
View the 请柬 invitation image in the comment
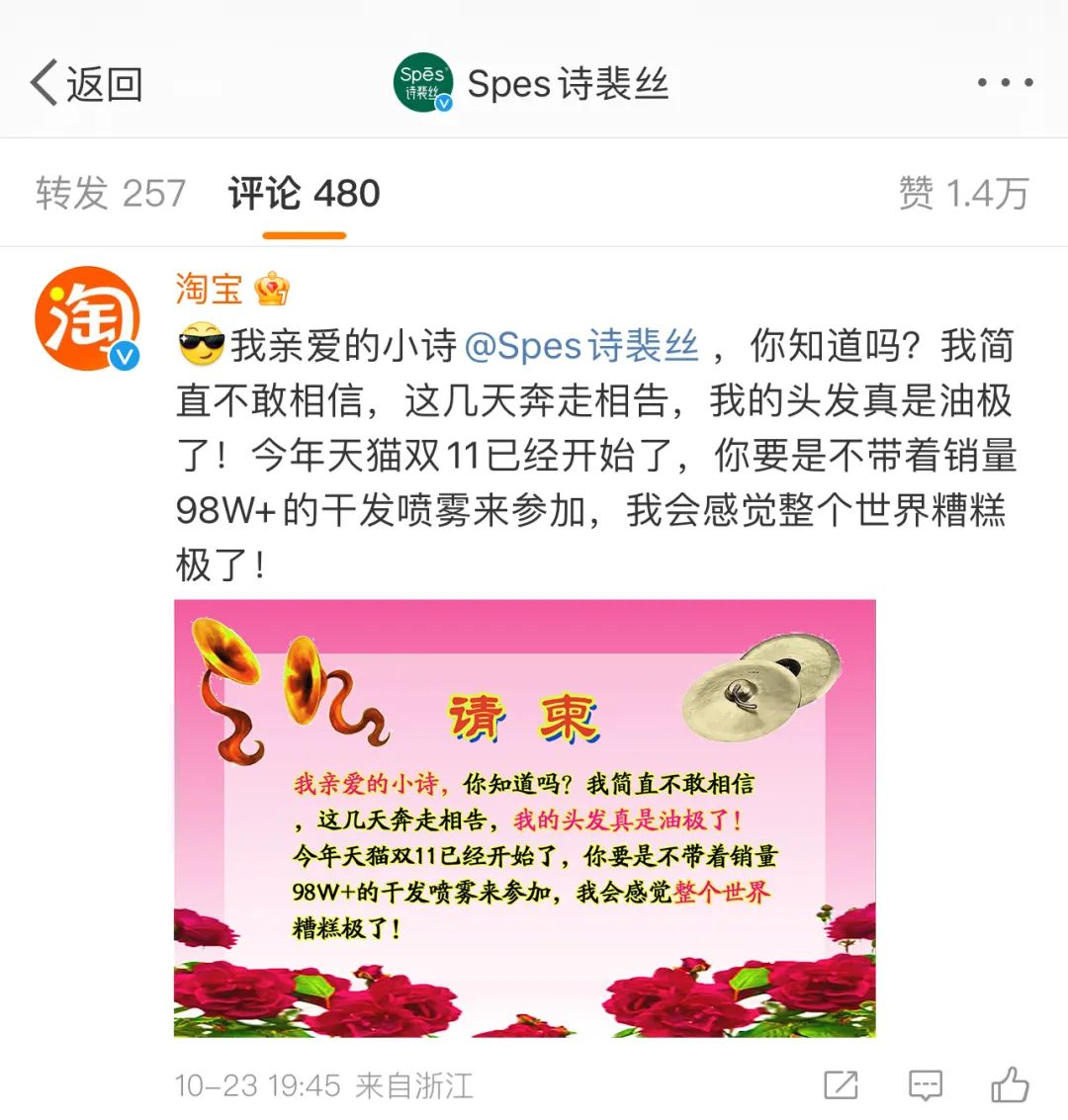[524, 818]
